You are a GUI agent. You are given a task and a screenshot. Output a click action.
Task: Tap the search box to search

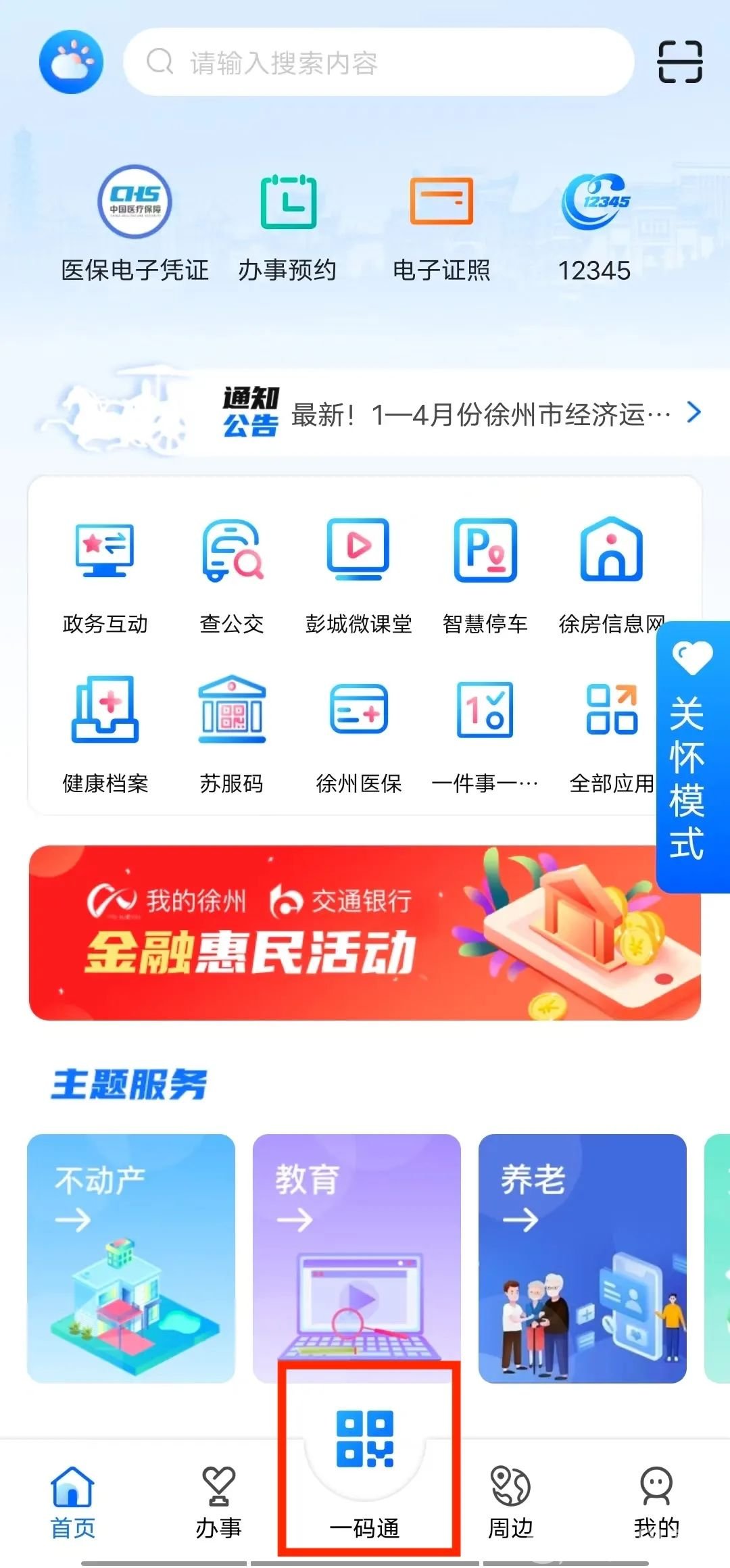click(x=379, y=62)
